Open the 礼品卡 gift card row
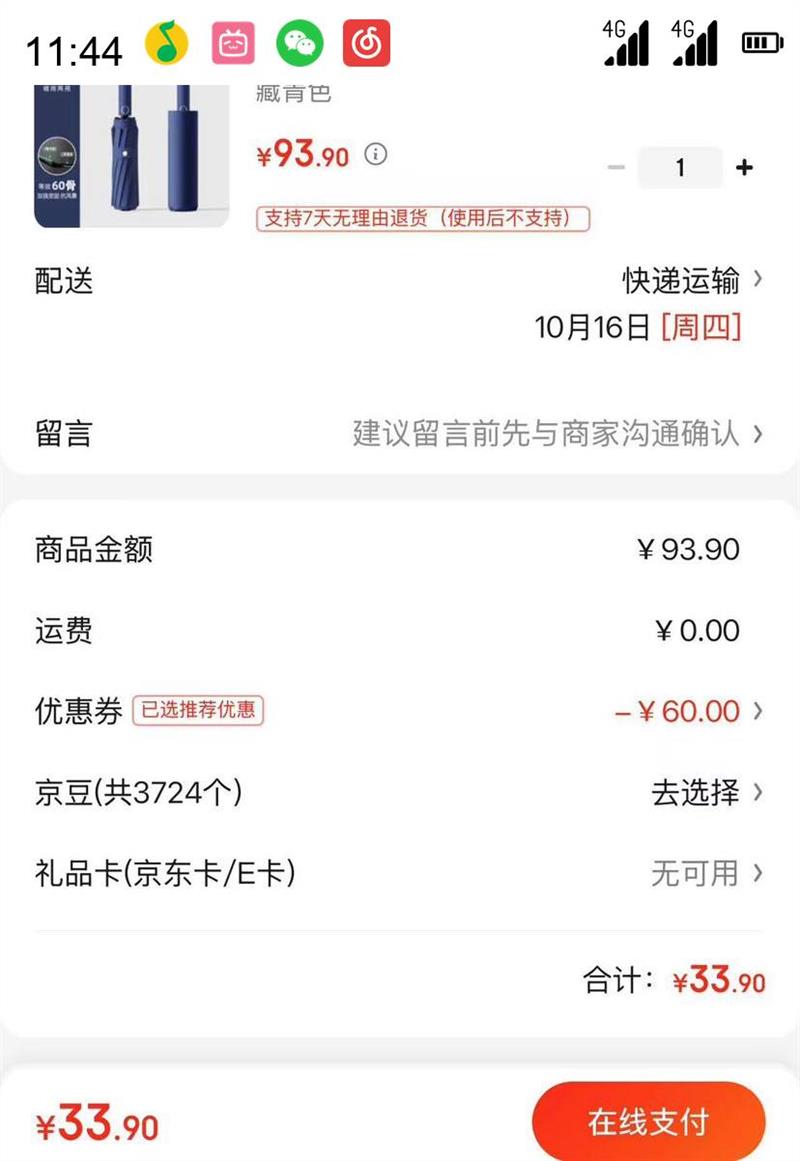 coord(400,874)
